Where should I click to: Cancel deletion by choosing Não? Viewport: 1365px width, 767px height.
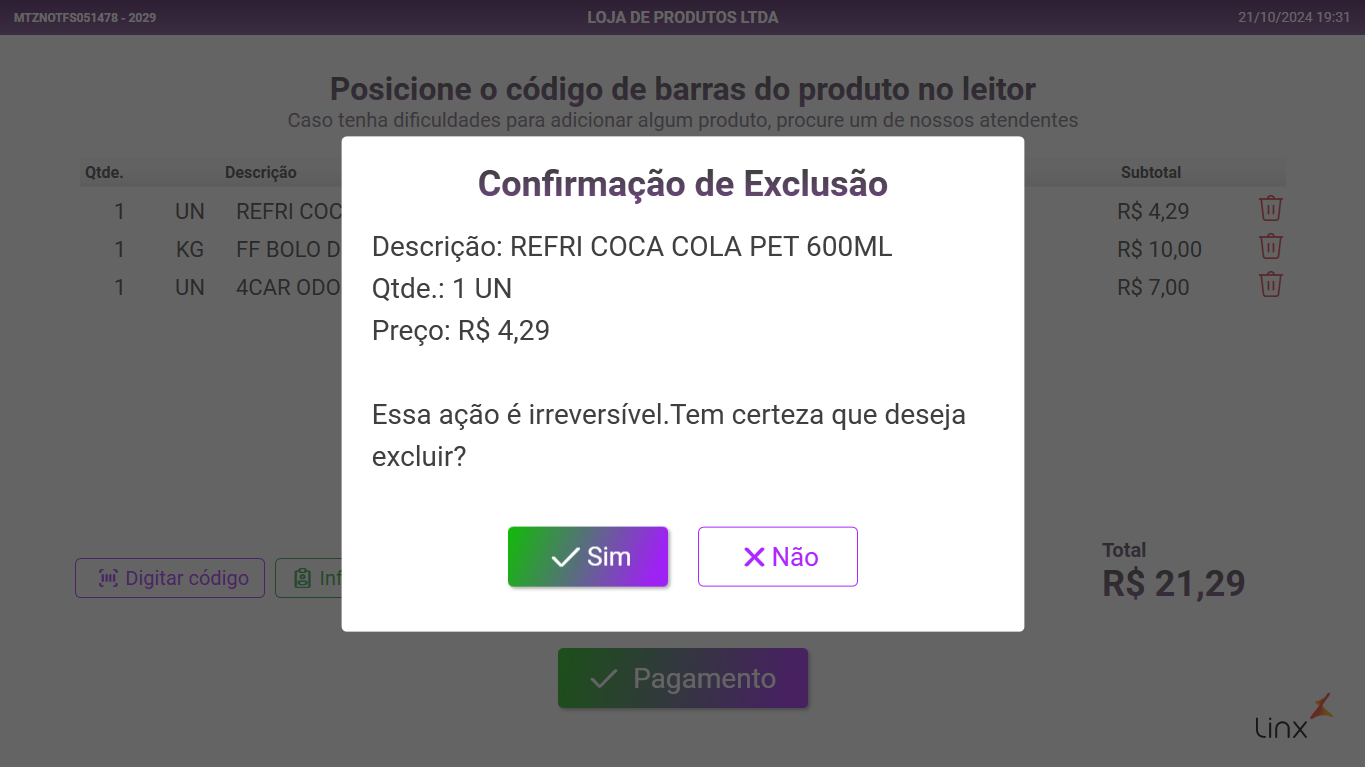[x=777, y=557]
